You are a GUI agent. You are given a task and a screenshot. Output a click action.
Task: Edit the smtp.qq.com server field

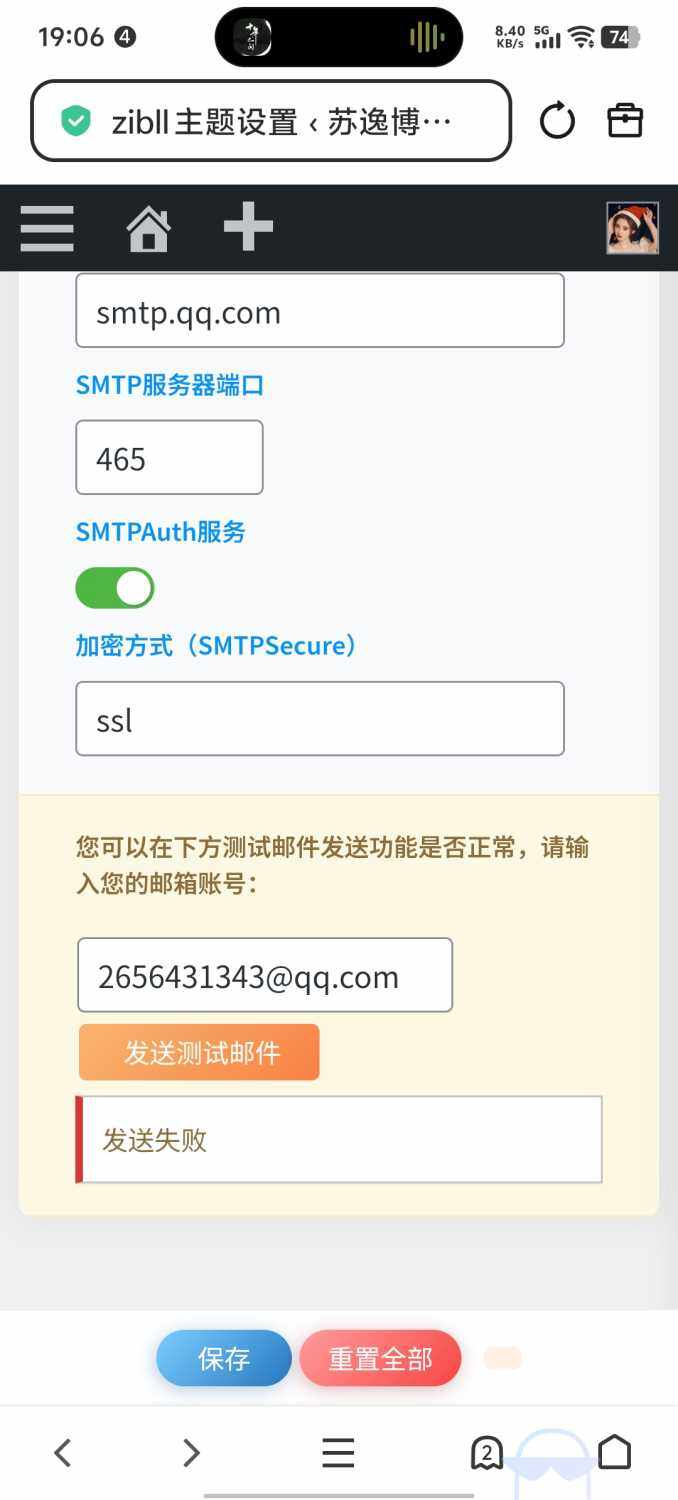[x=320, y=312]
